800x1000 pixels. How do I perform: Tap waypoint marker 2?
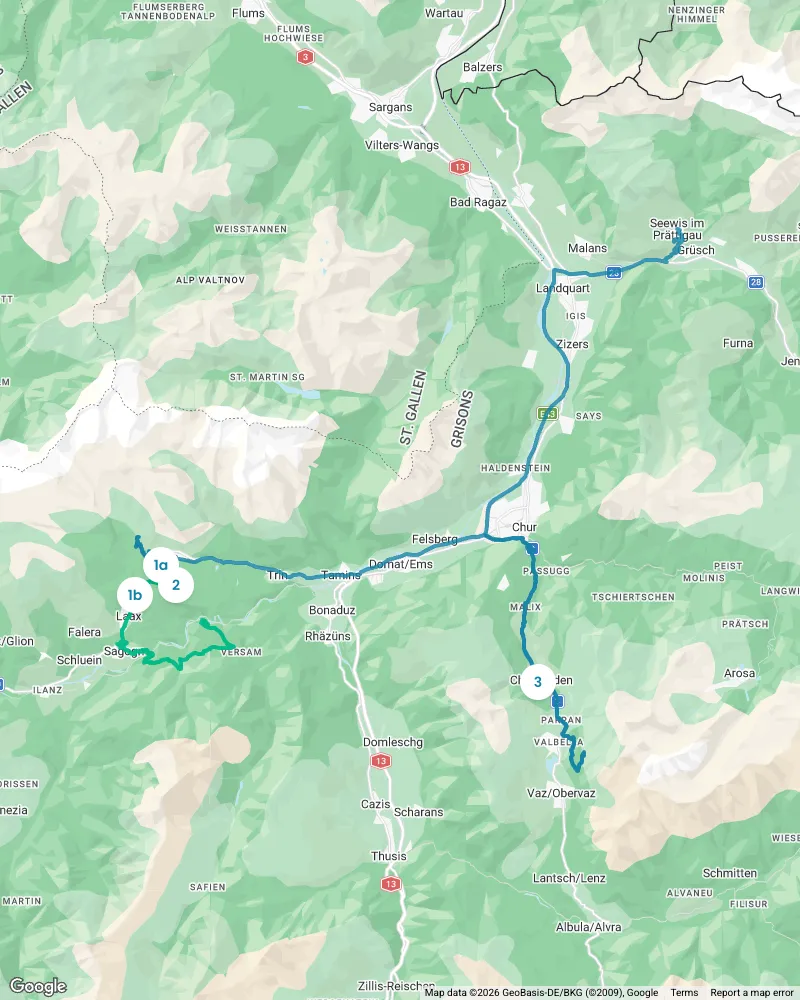(x=176, y=585)
